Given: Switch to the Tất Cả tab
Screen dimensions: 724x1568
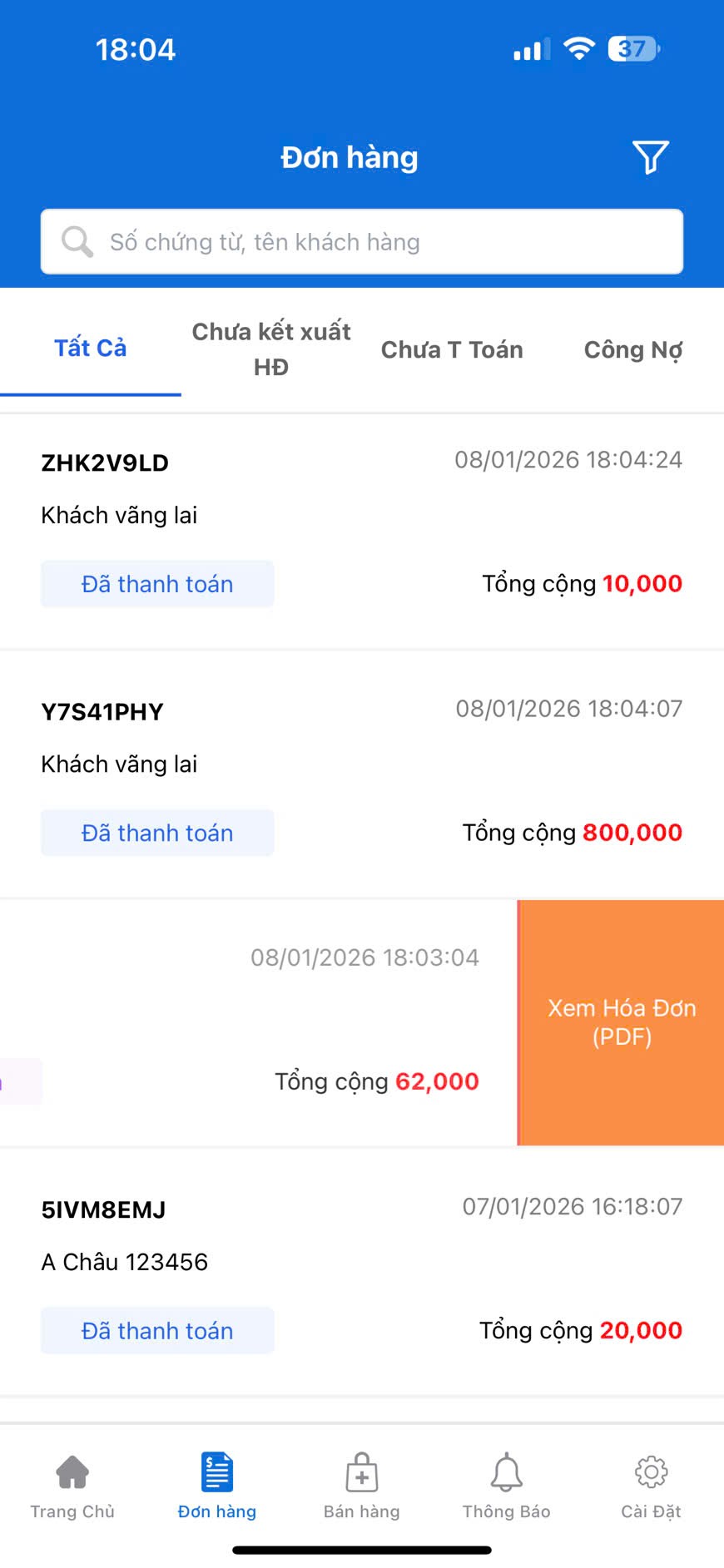Looking at the screenshot, I should pos(90,349).
